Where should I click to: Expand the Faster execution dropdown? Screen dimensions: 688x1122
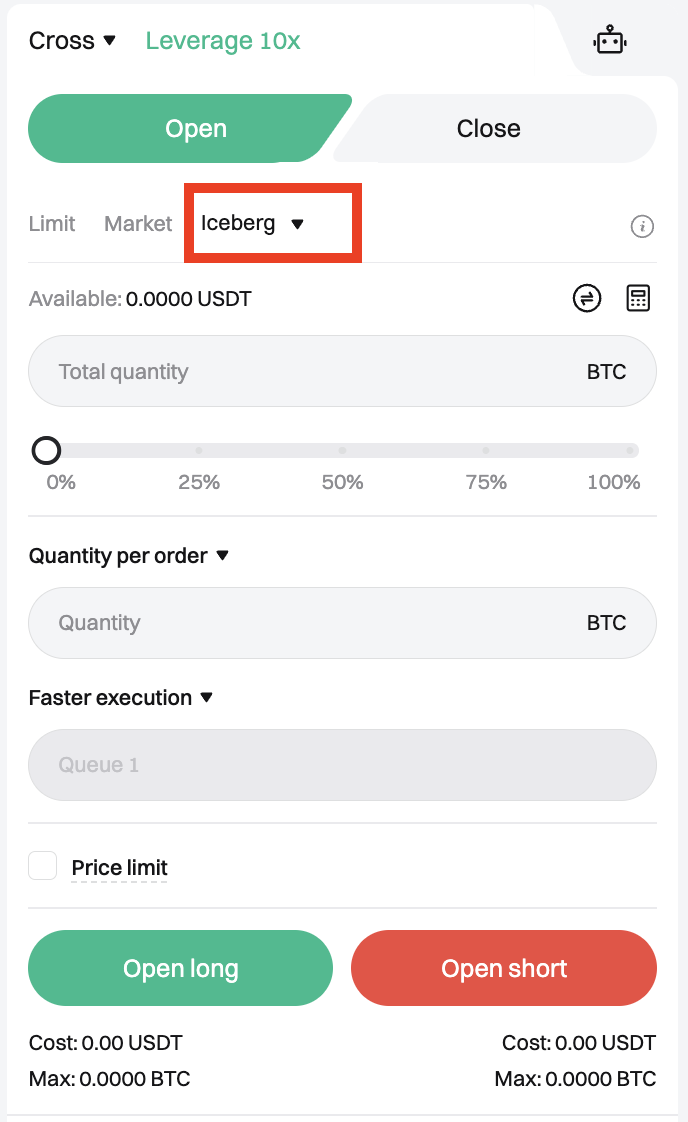[122, 698]
